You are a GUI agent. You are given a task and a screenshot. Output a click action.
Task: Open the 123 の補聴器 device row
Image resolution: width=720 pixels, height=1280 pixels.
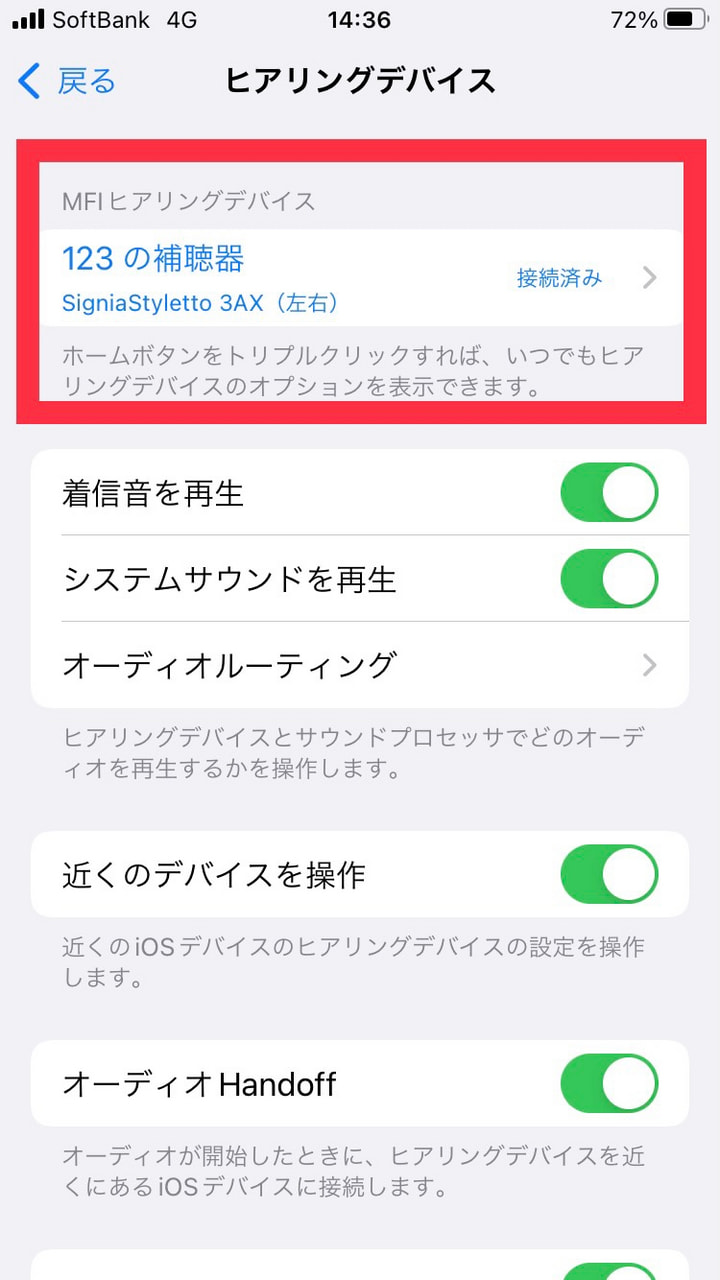pos(360,277)
